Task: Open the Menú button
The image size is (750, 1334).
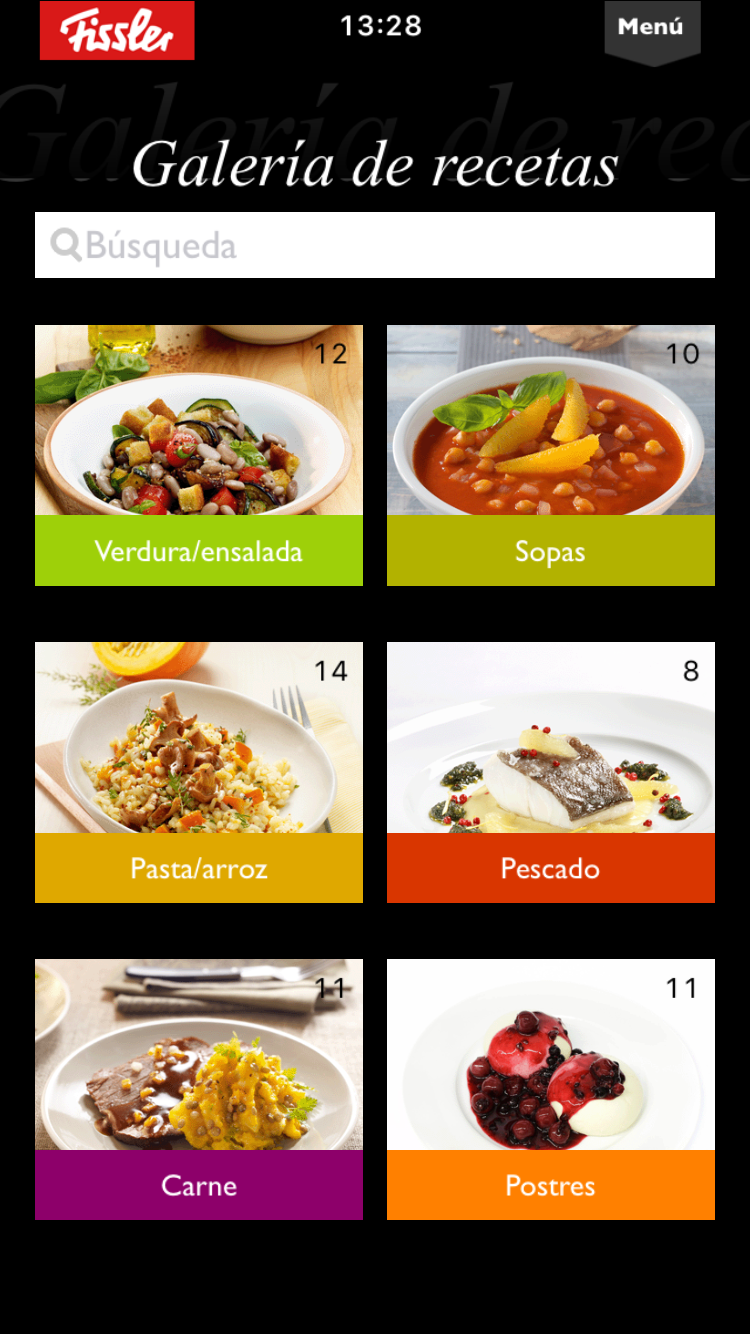Action: [x=651, y=28]
